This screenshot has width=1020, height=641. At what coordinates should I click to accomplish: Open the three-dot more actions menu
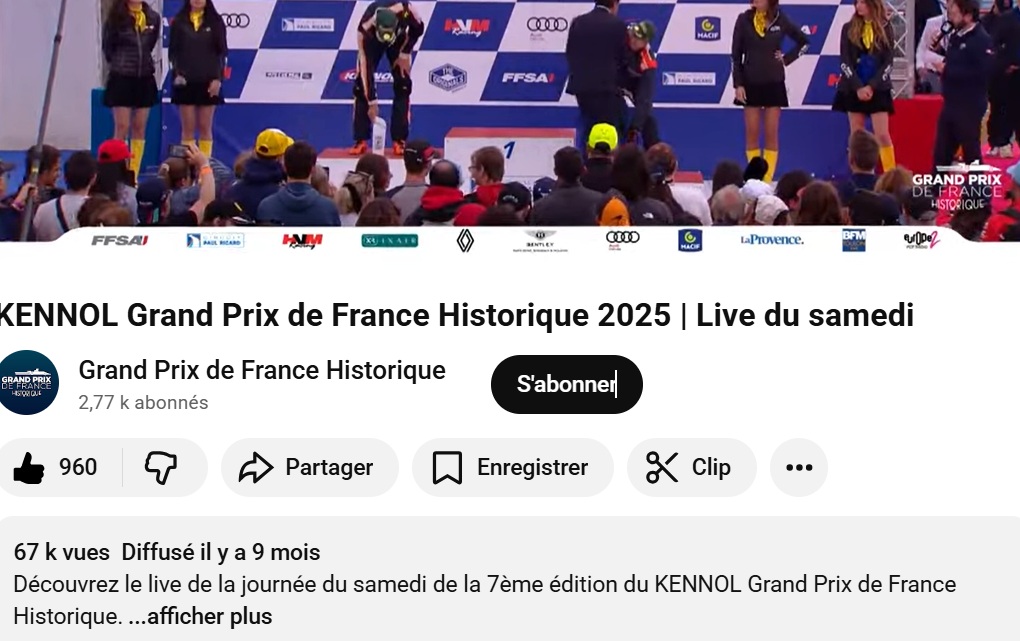coord(799,467)
